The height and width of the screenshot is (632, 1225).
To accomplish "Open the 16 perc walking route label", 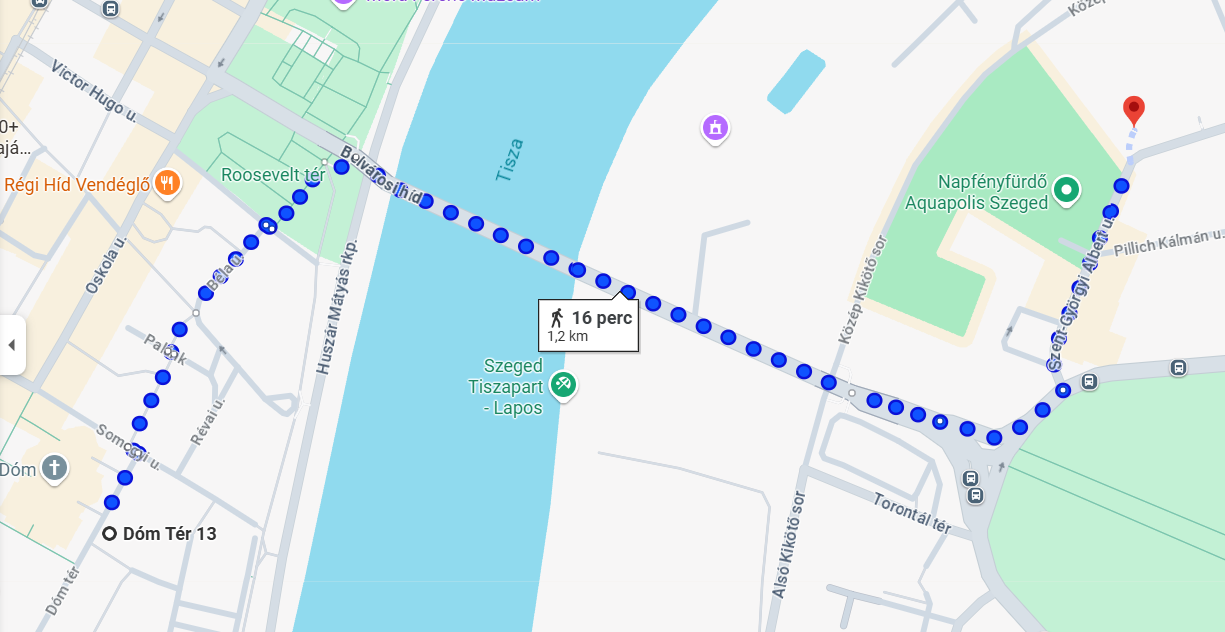I will (588, 326).
